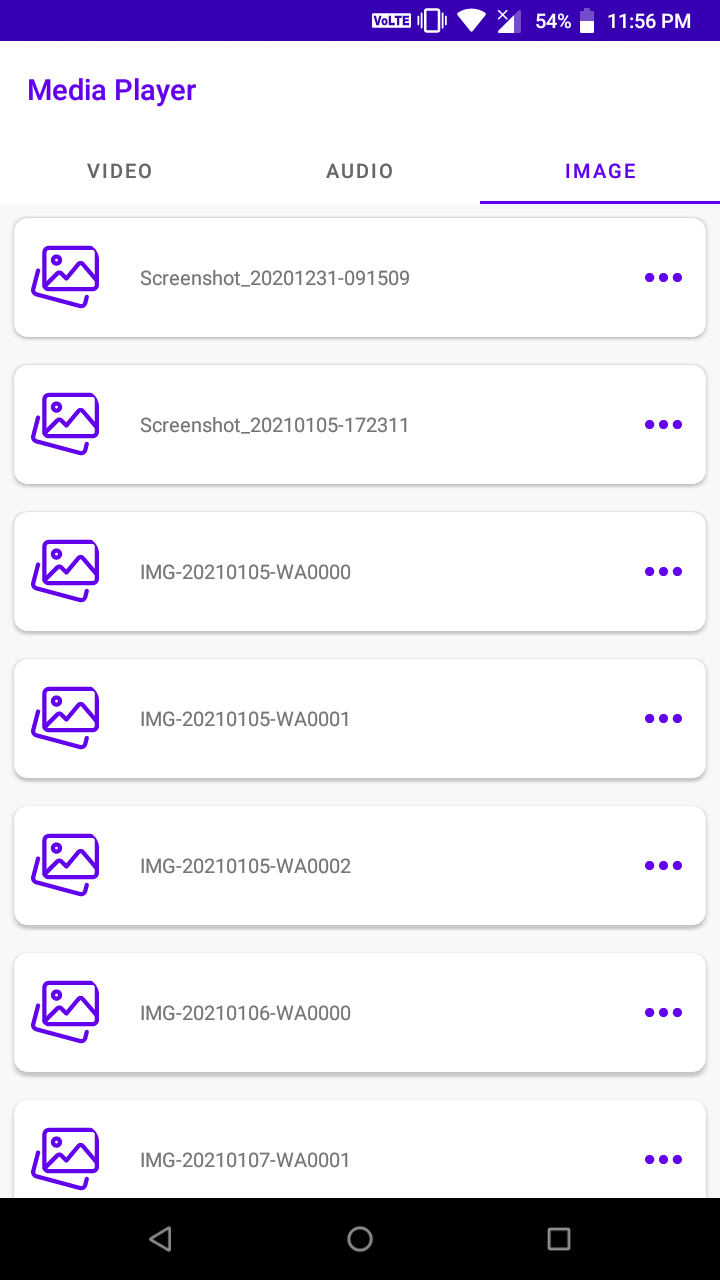Switch to the Audio tab
Screen dimensions: 720x1280
tap(360, 171)
